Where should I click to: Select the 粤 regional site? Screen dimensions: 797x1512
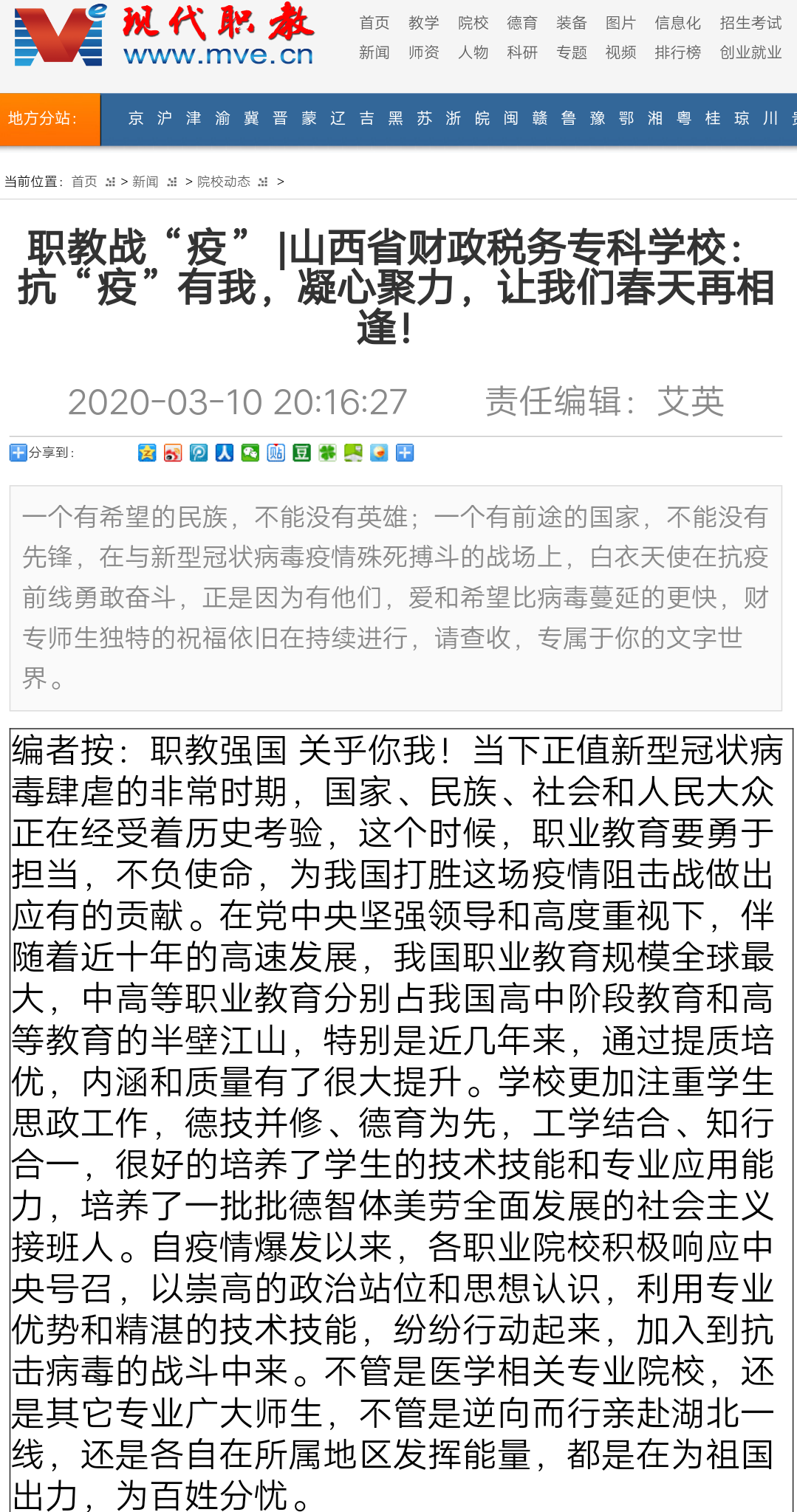click(684, 119)
